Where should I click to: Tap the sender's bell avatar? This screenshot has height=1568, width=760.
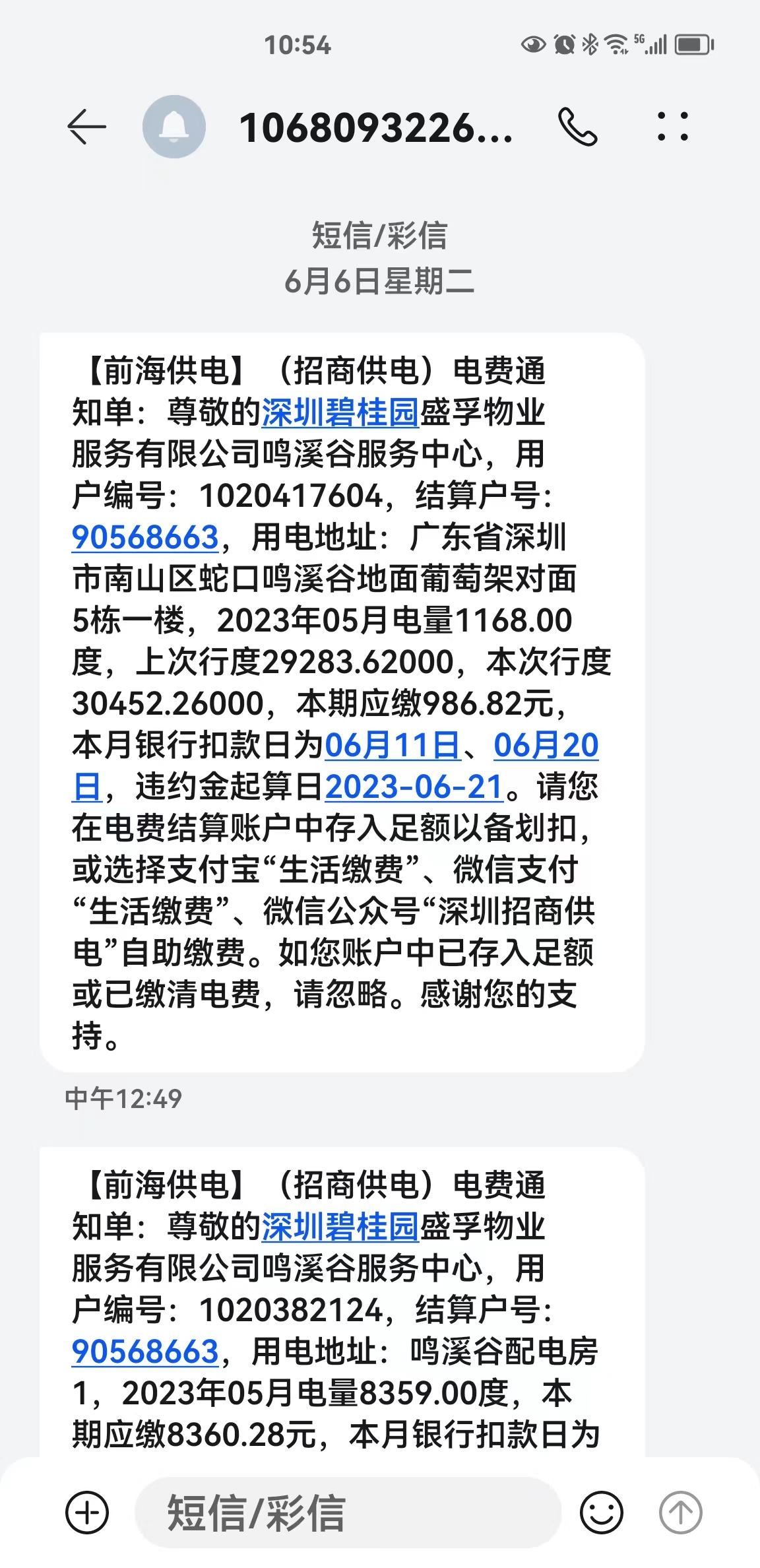[174, 127]
